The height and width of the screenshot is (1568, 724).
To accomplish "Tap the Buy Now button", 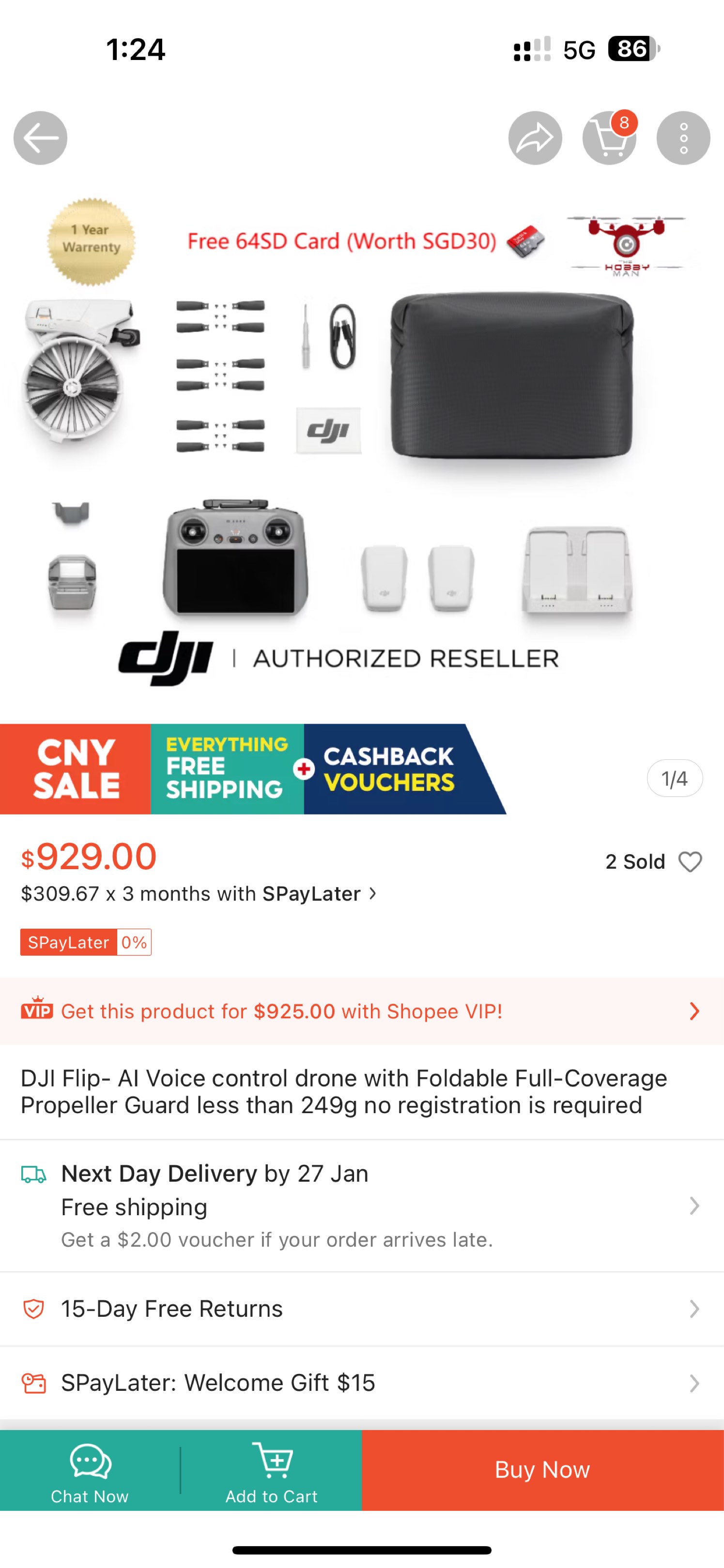I will coord(541,1469).
